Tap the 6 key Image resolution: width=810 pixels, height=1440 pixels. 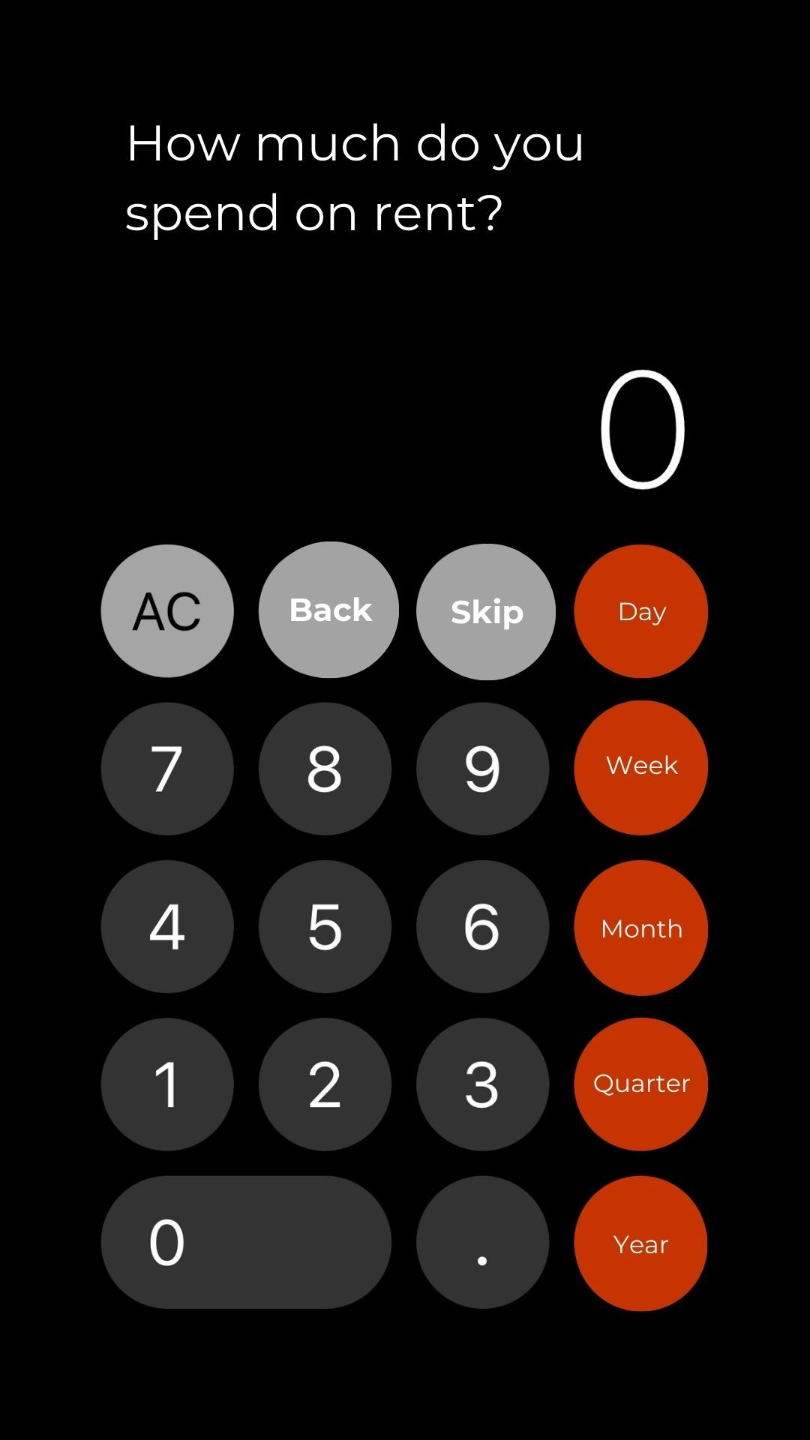tap(483, 927)
